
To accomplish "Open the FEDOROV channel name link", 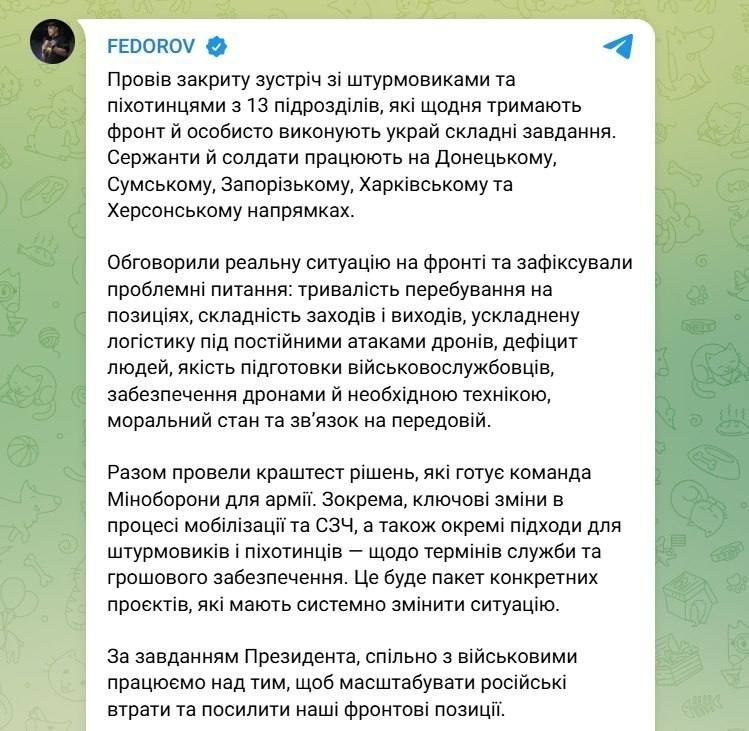I will coord(149,46).
